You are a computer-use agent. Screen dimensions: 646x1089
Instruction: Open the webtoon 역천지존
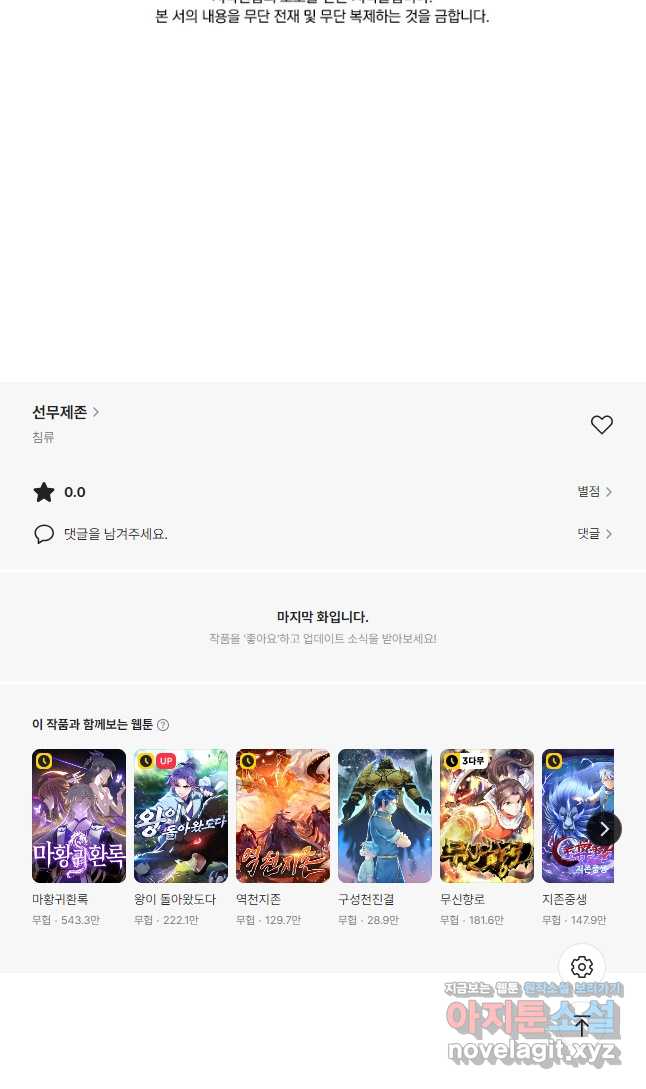[x=283, y=816]
